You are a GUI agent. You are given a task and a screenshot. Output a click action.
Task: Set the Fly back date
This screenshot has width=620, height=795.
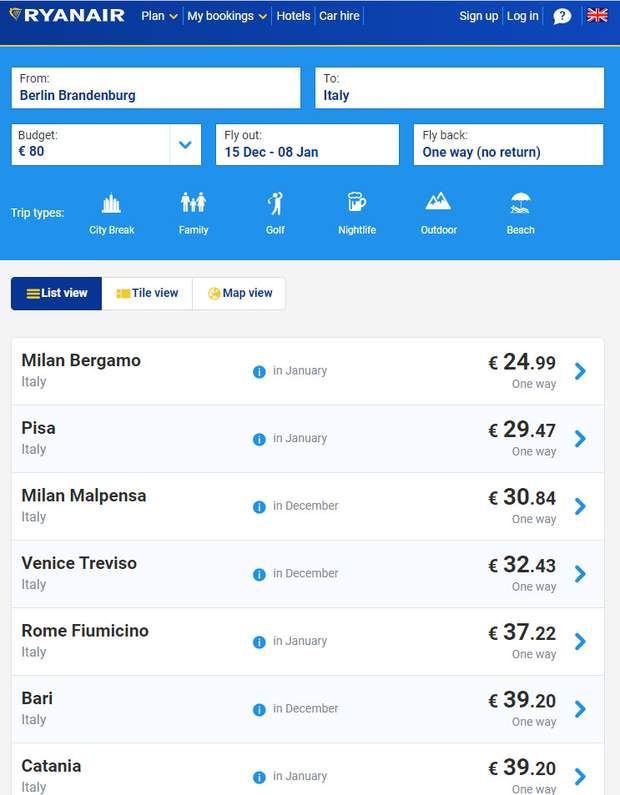(x=508, y=145)
